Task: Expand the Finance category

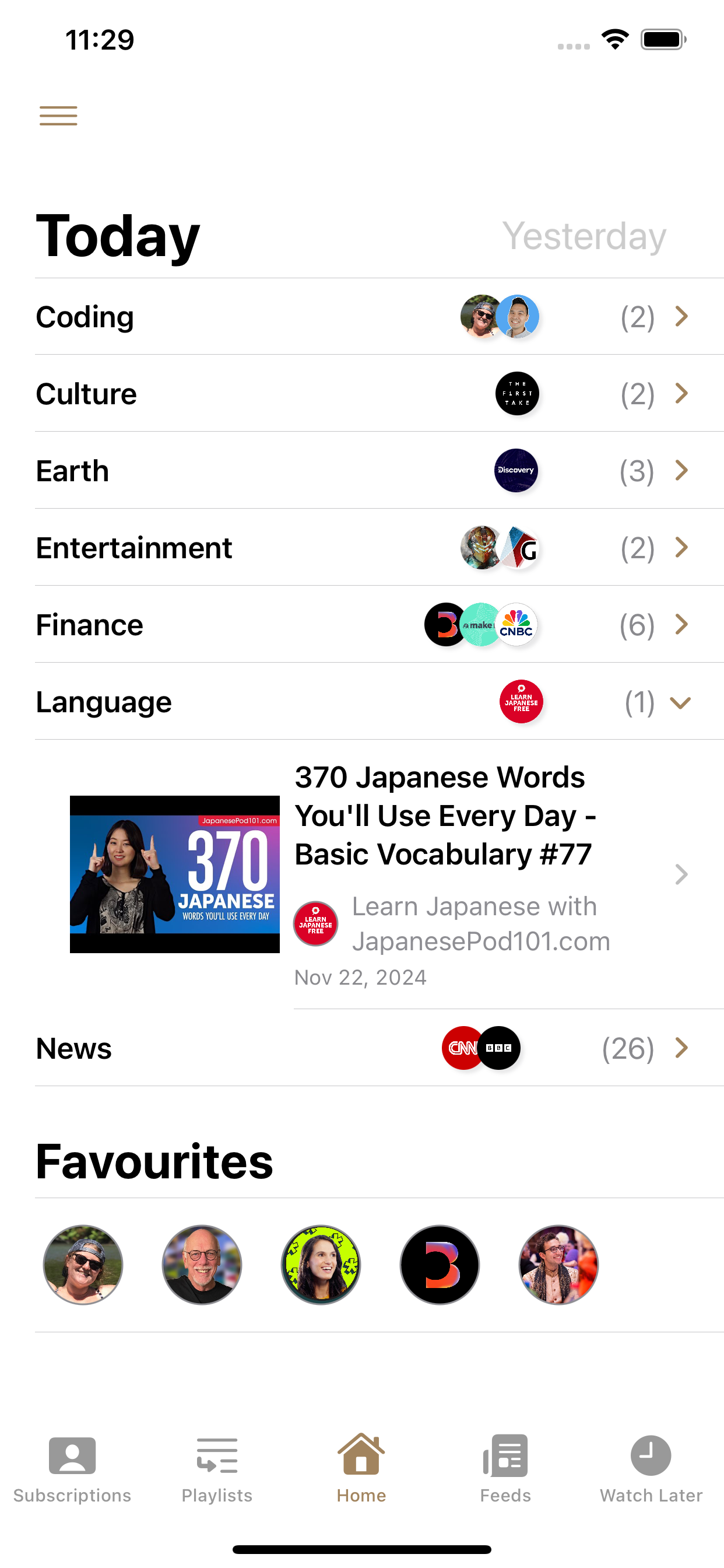Action: [x=681, y=625]
